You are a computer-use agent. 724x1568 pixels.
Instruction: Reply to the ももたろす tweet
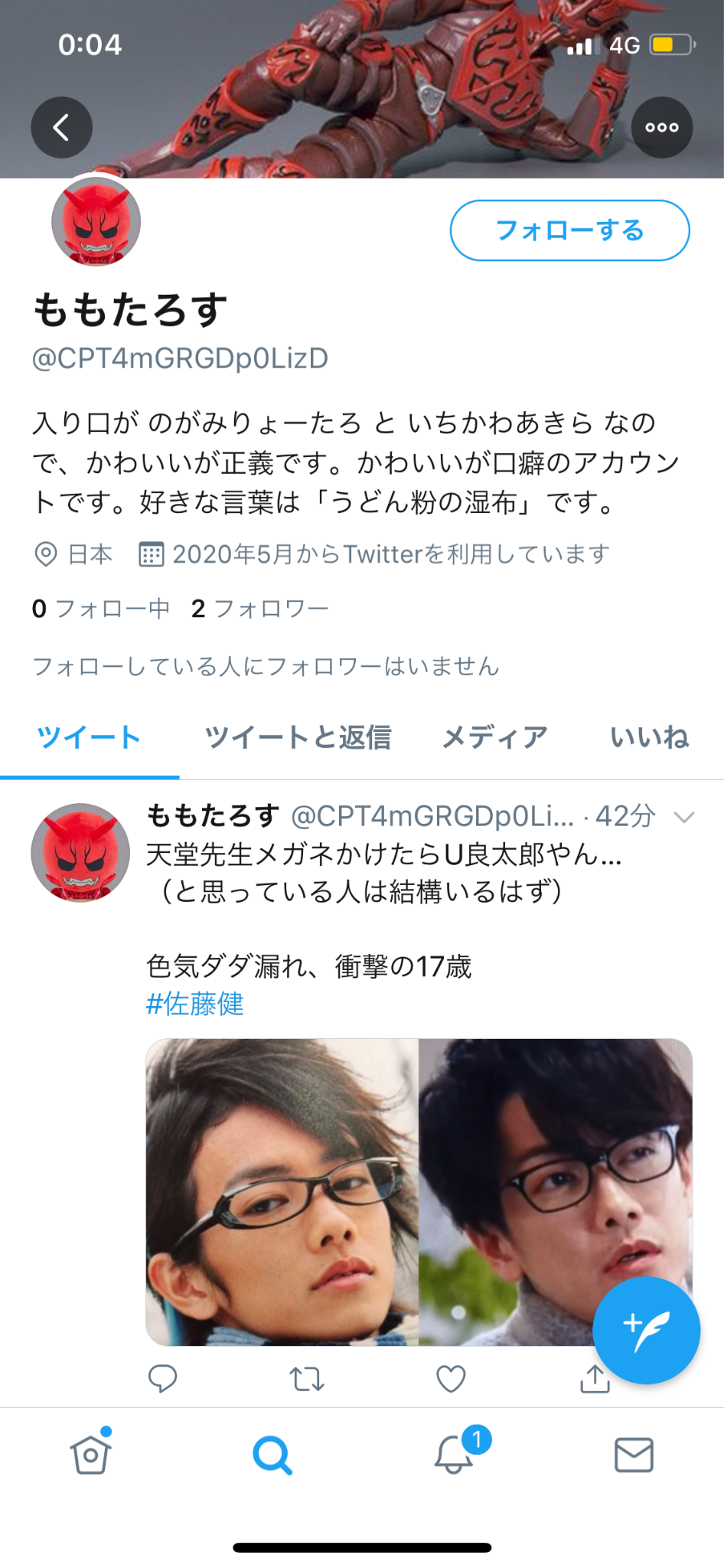click(162, 1379)
